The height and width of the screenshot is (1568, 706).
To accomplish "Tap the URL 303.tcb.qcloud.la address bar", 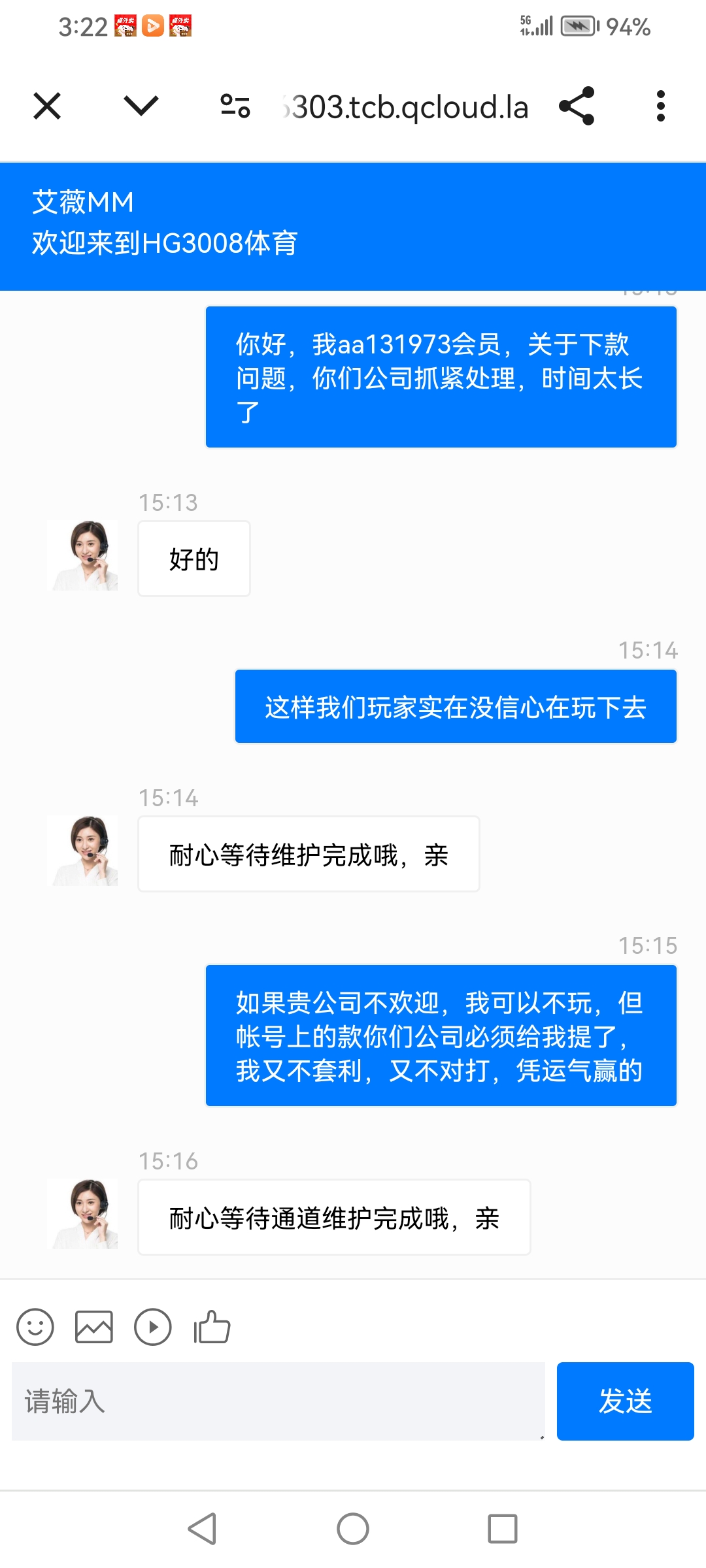I will coord(405,106).
